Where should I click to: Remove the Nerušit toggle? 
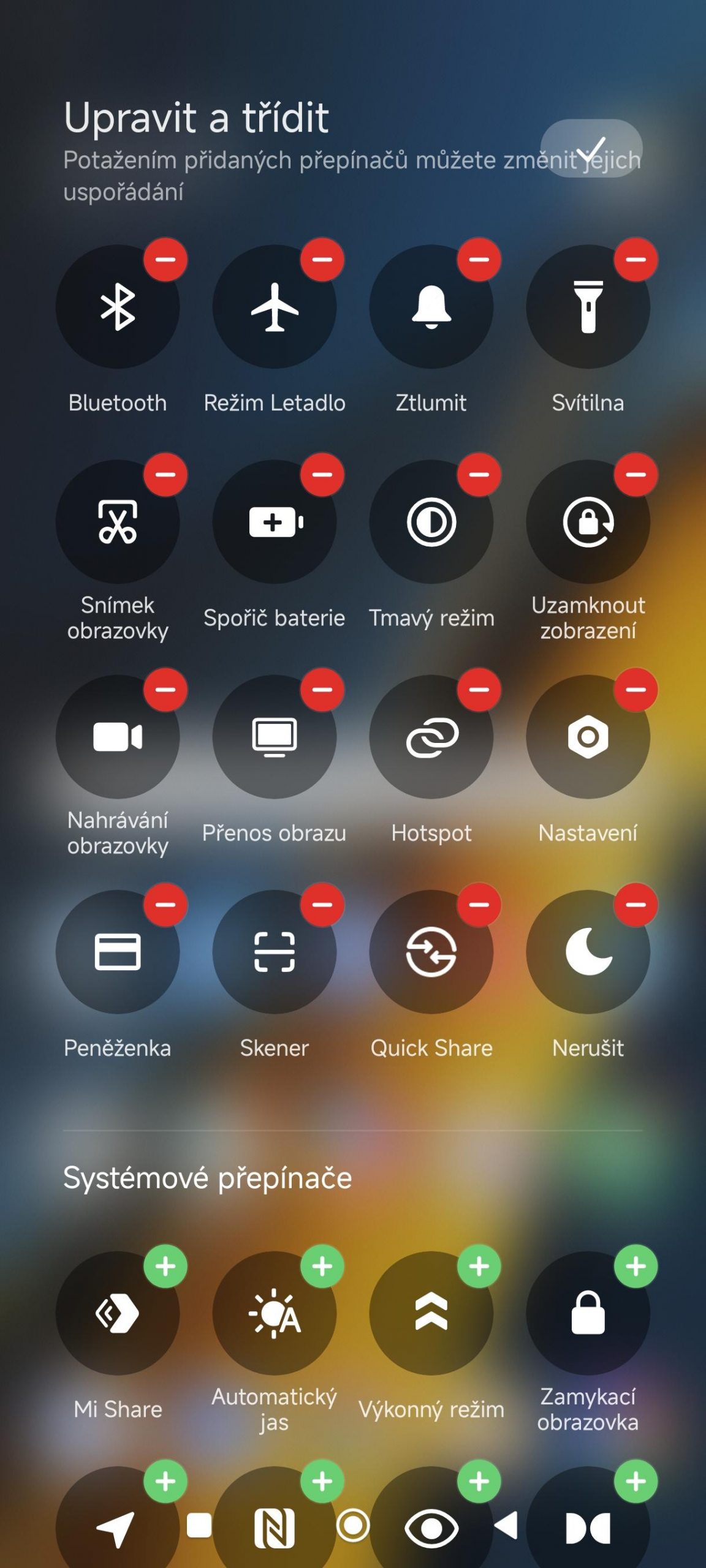[636, 904]
